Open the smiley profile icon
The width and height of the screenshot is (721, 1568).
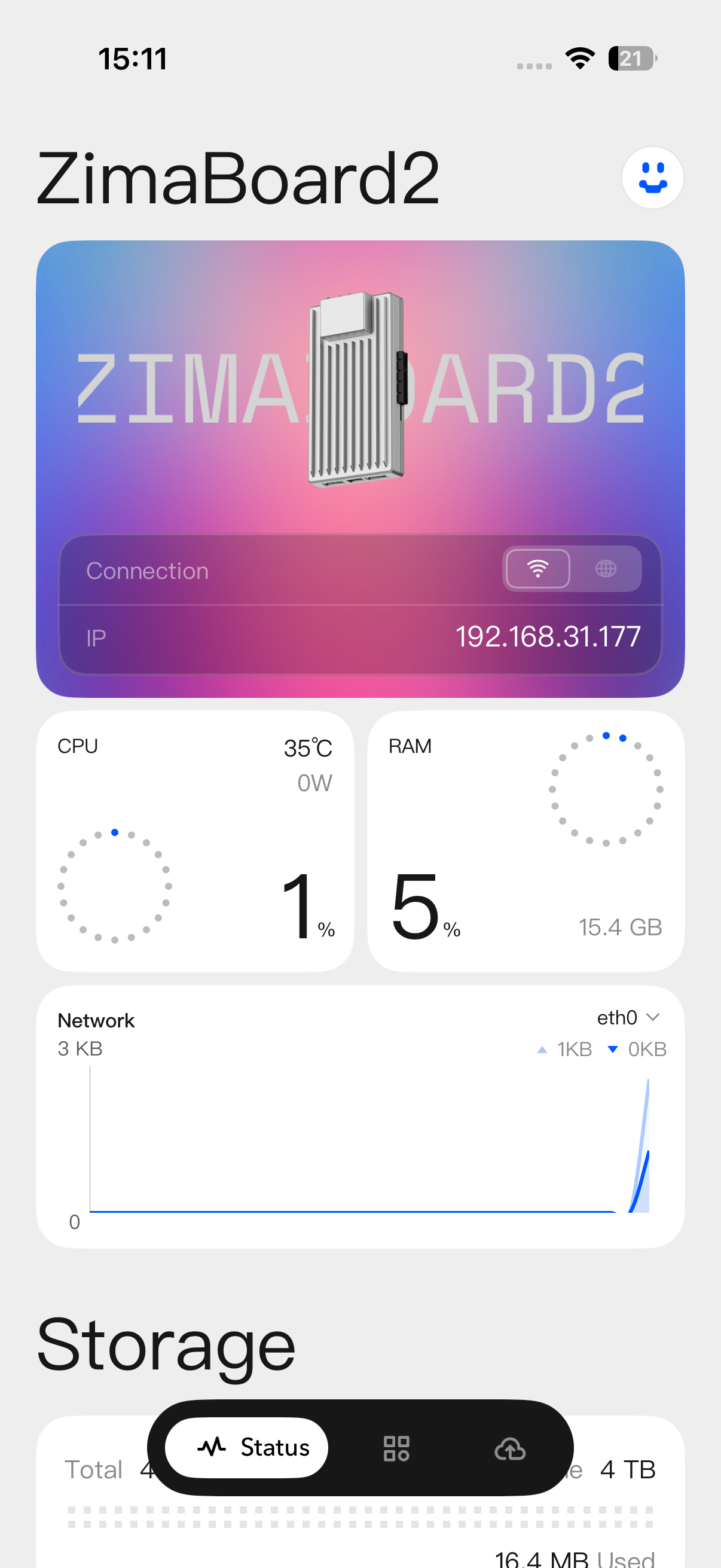[x=652, y=178]
